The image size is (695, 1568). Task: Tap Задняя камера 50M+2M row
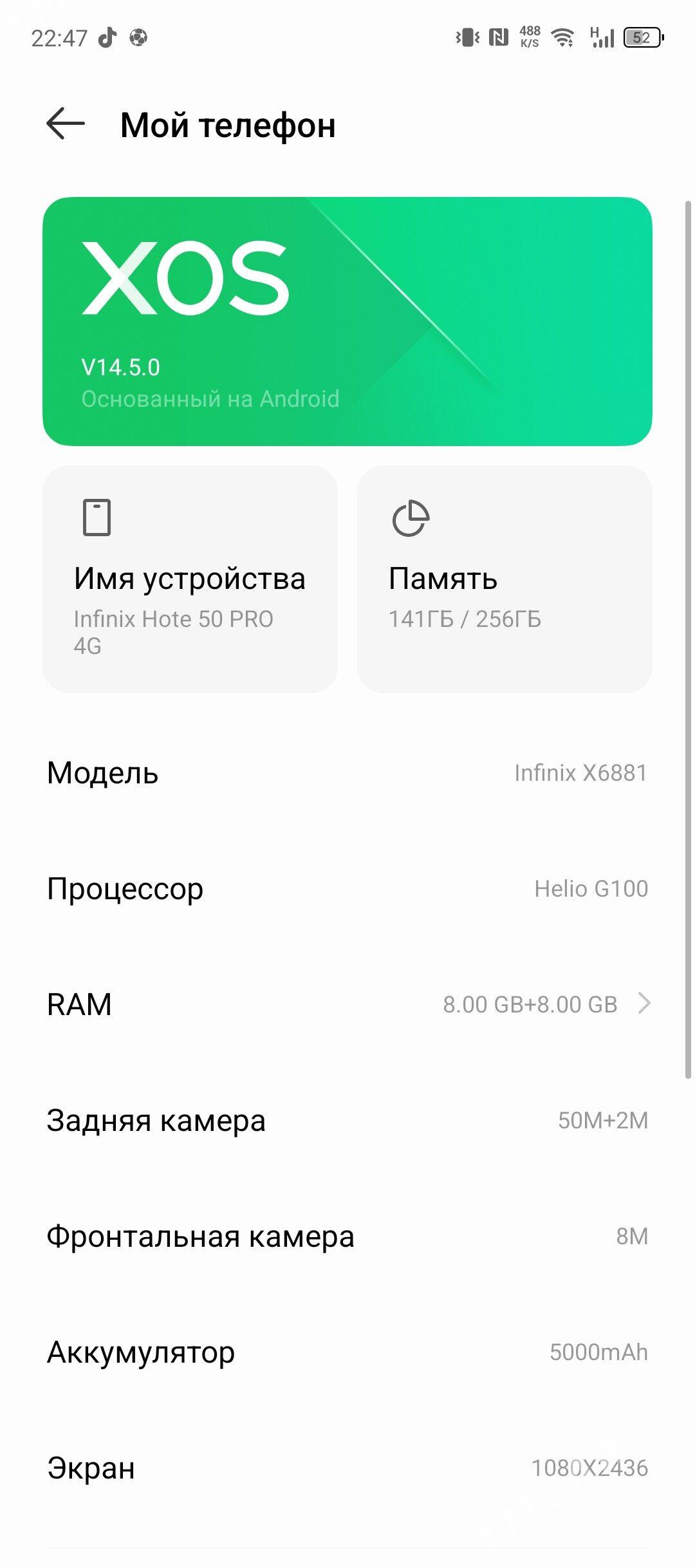tap(347, 1120)
